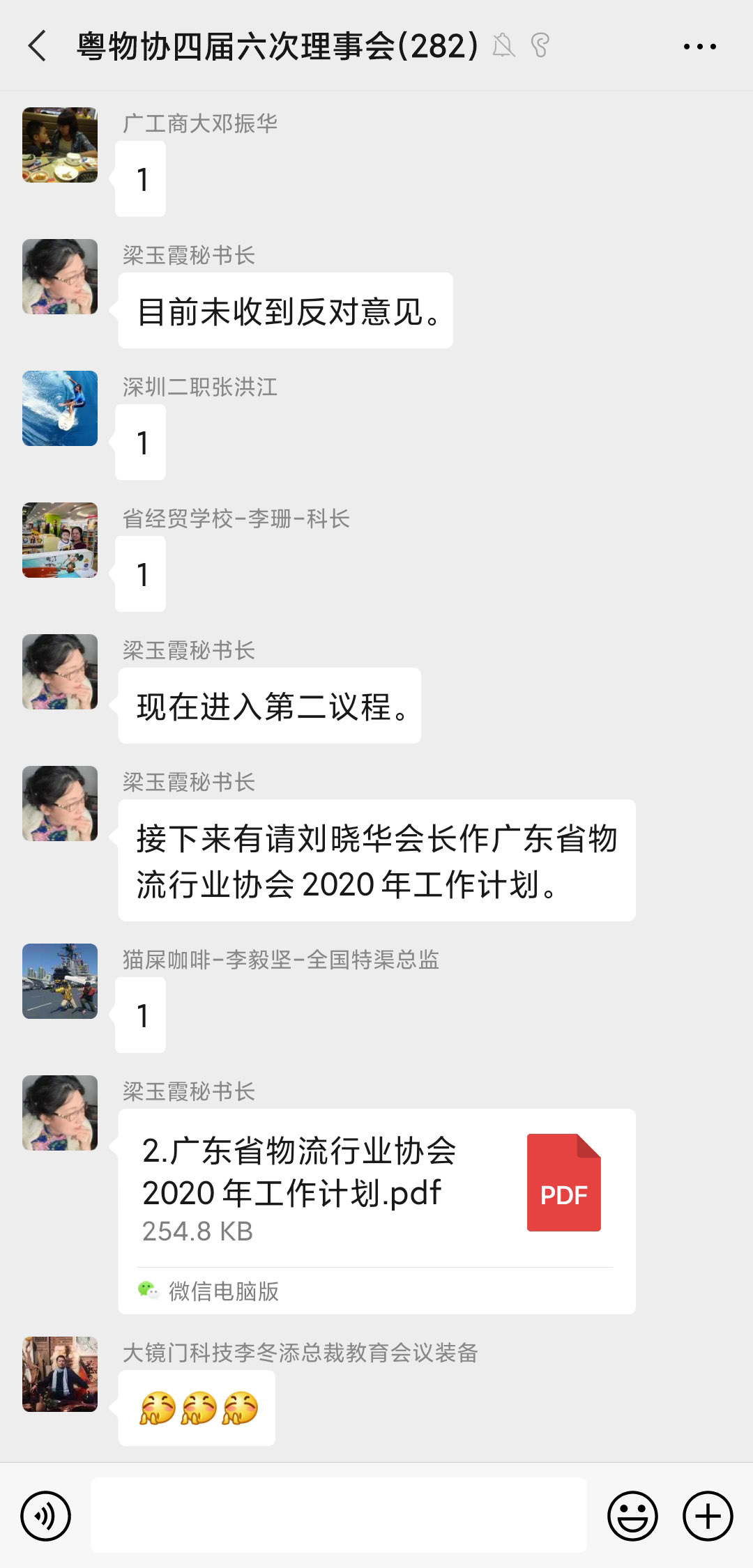Open 省经贸学校-李珊-科长's avatar

click(x=60, y=540)
